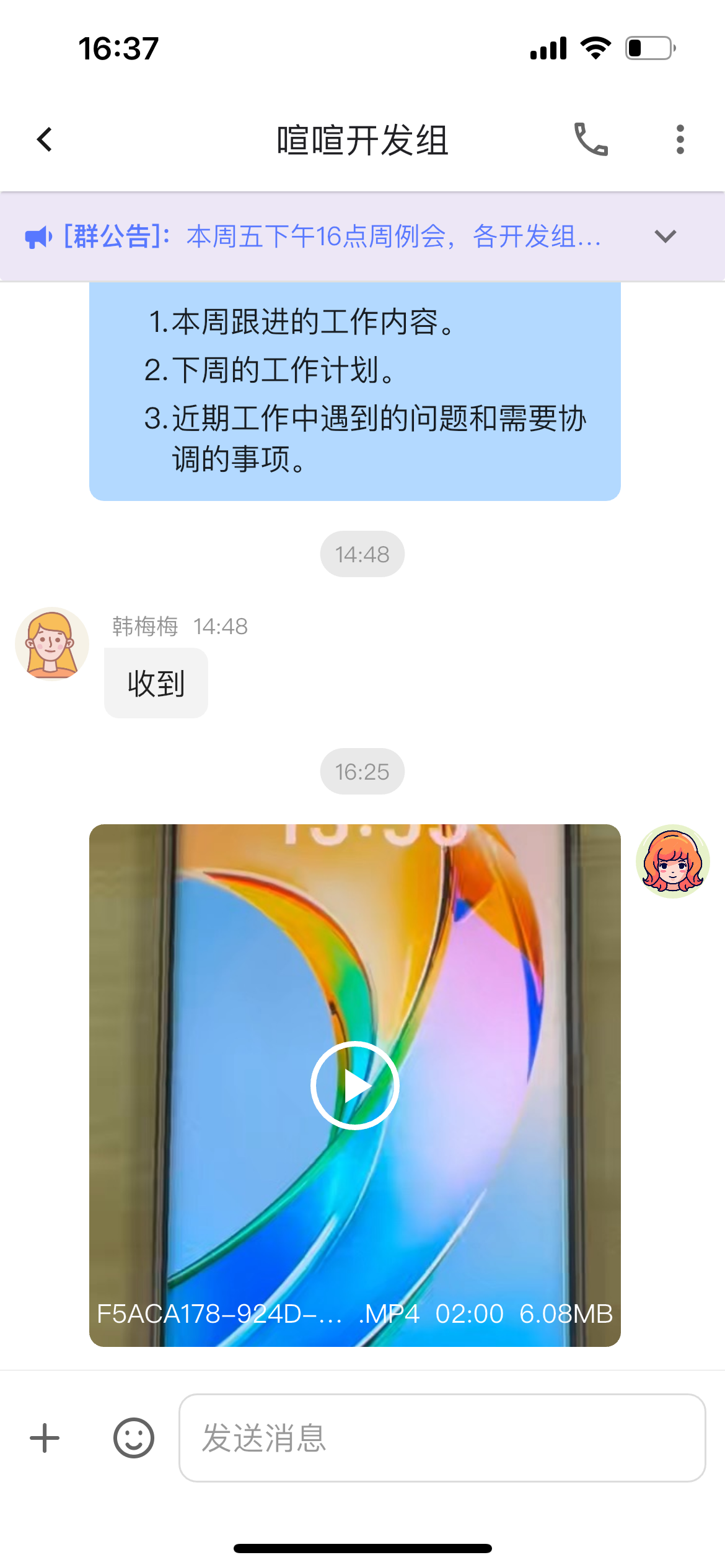Screen dimensions: 725x1568
Task: Open the three-dot overflow menu
Action: tap(680, 139)
